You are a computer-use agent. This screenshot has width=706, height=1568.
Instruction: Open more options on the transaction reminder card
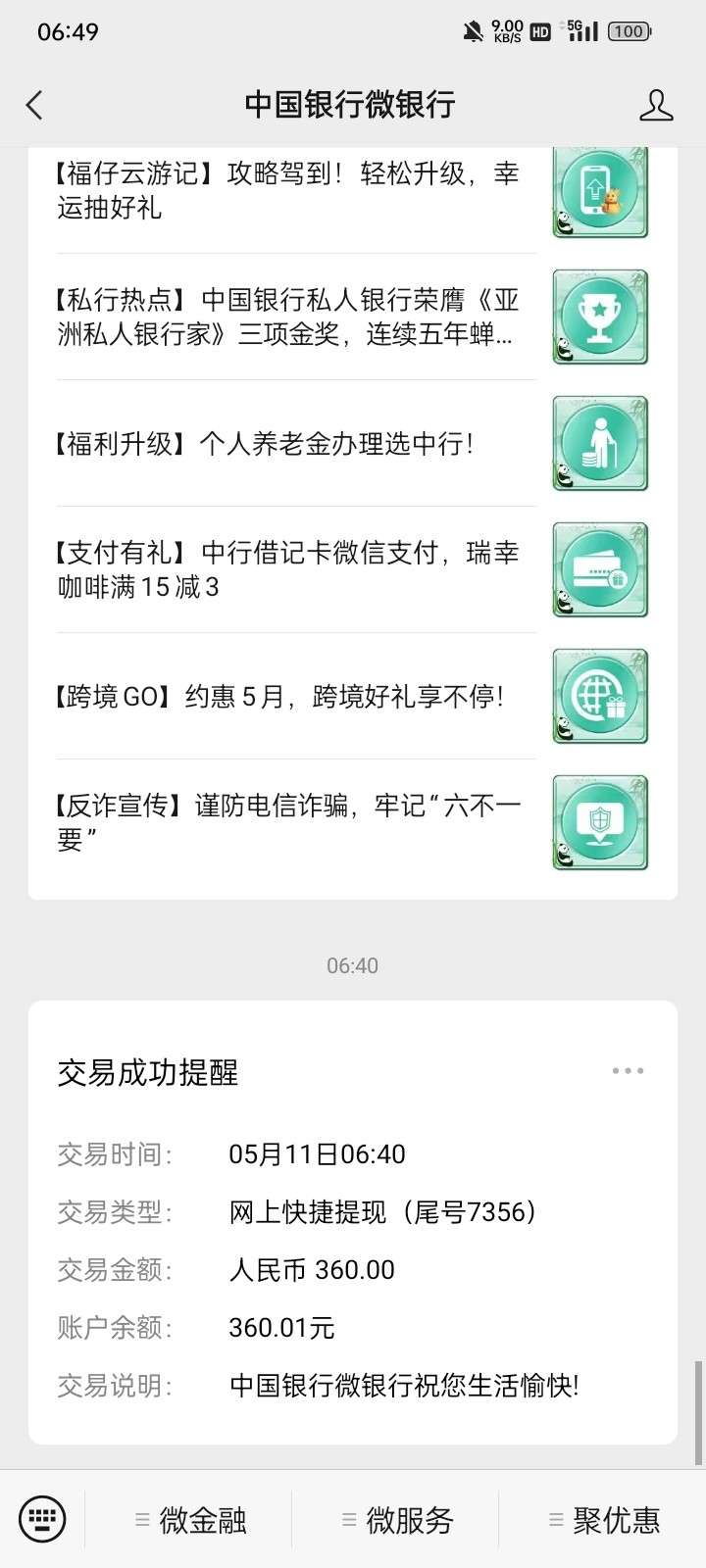pyautogui.click(x=627, y=1070)
